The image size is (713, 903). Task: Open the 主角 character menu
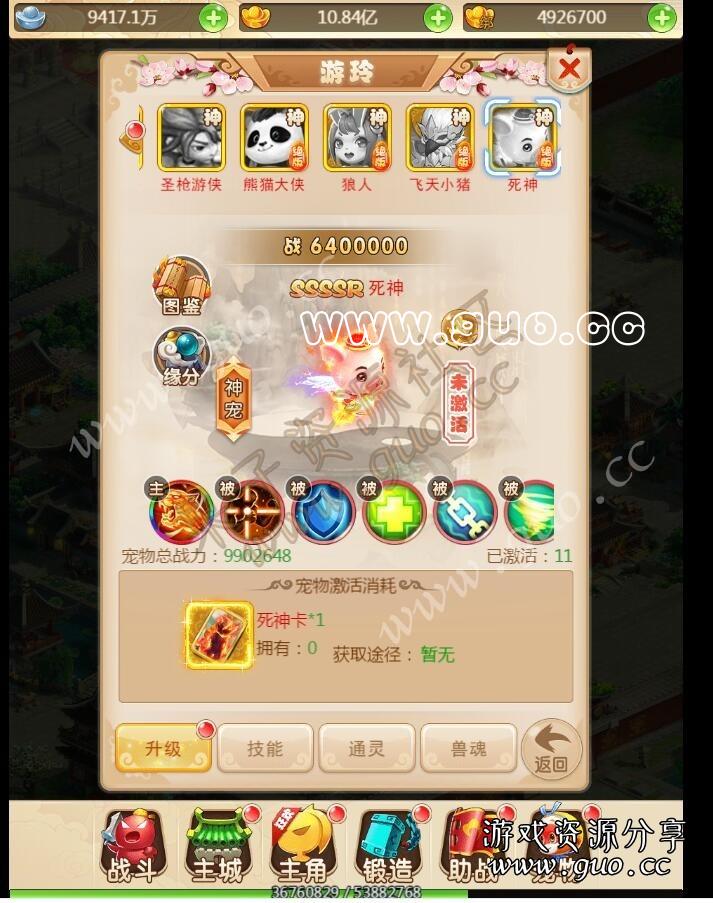tap(302, 846)
